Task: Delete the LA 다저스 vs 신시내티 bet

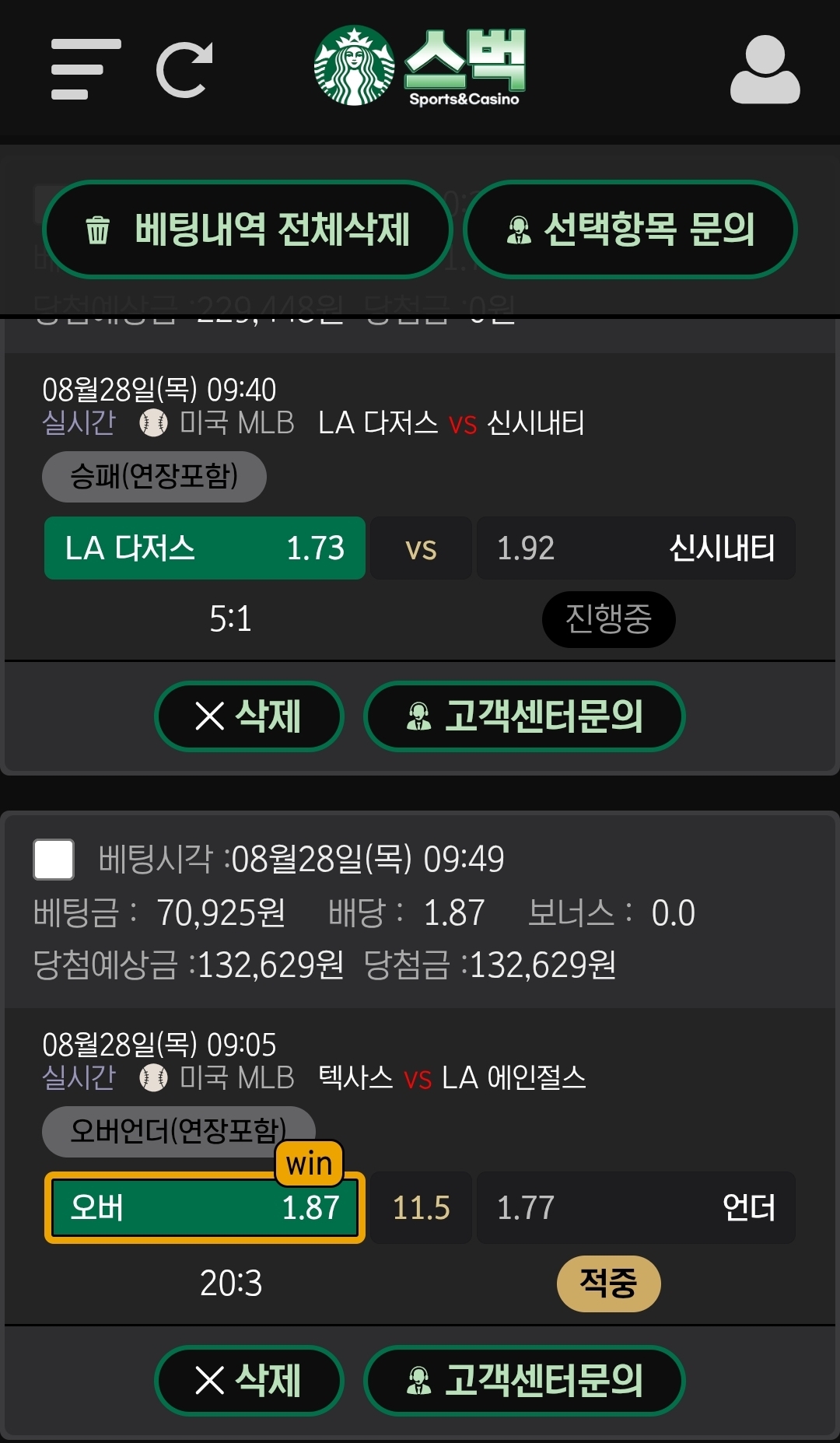Action: coord(249,716)
